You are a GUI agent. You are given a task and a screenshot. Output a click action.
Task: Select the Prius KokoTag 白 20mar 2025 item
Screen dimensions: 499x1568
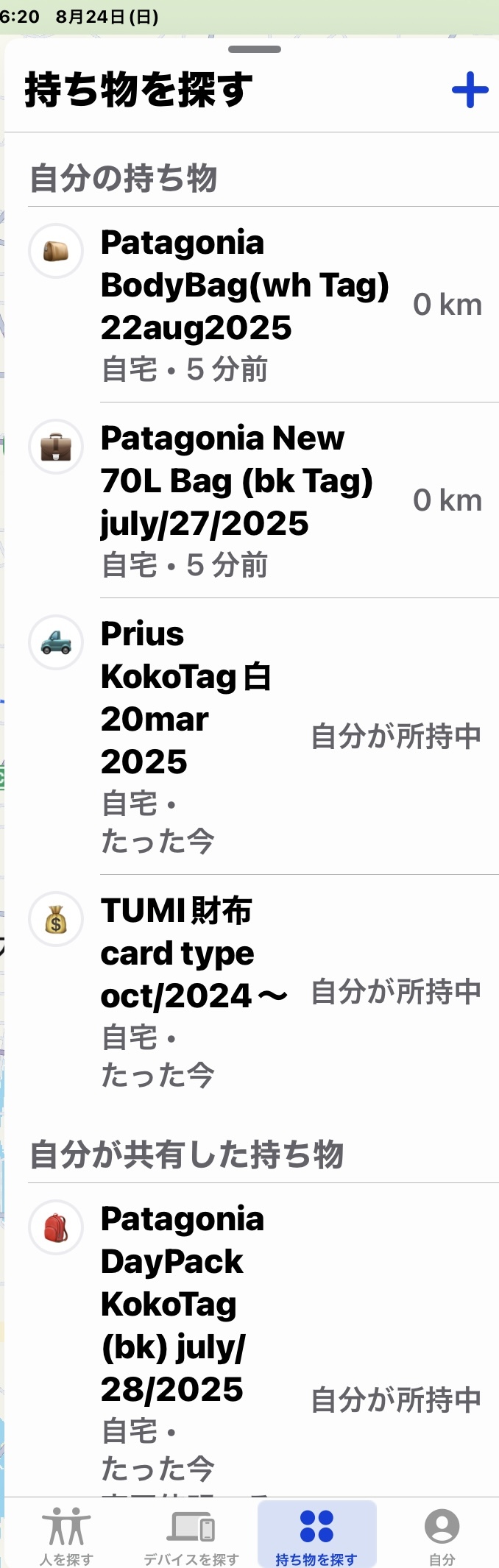[252, 737]
